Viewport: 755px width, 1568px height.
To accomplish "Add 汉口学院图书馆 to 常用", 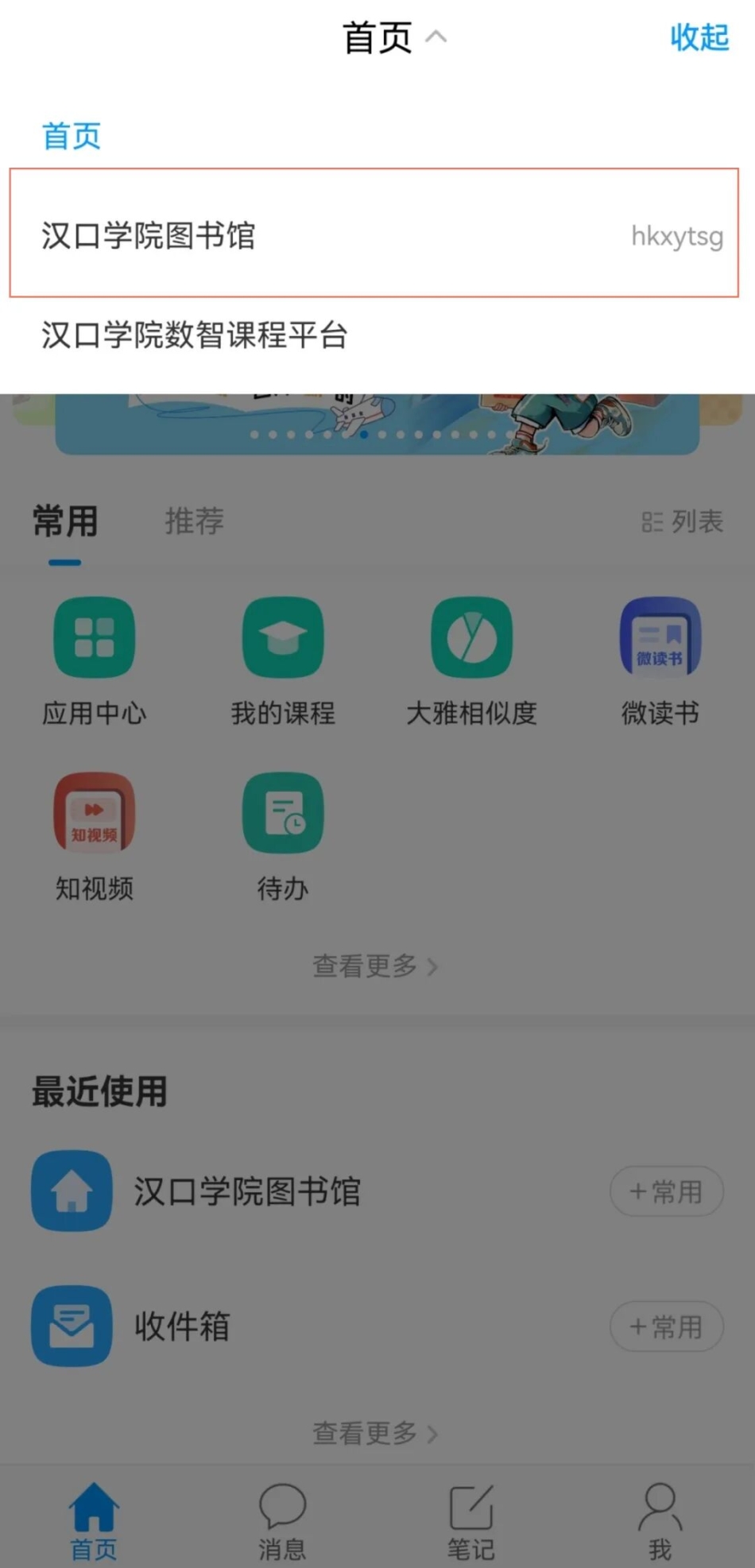I will point(666,1191).
